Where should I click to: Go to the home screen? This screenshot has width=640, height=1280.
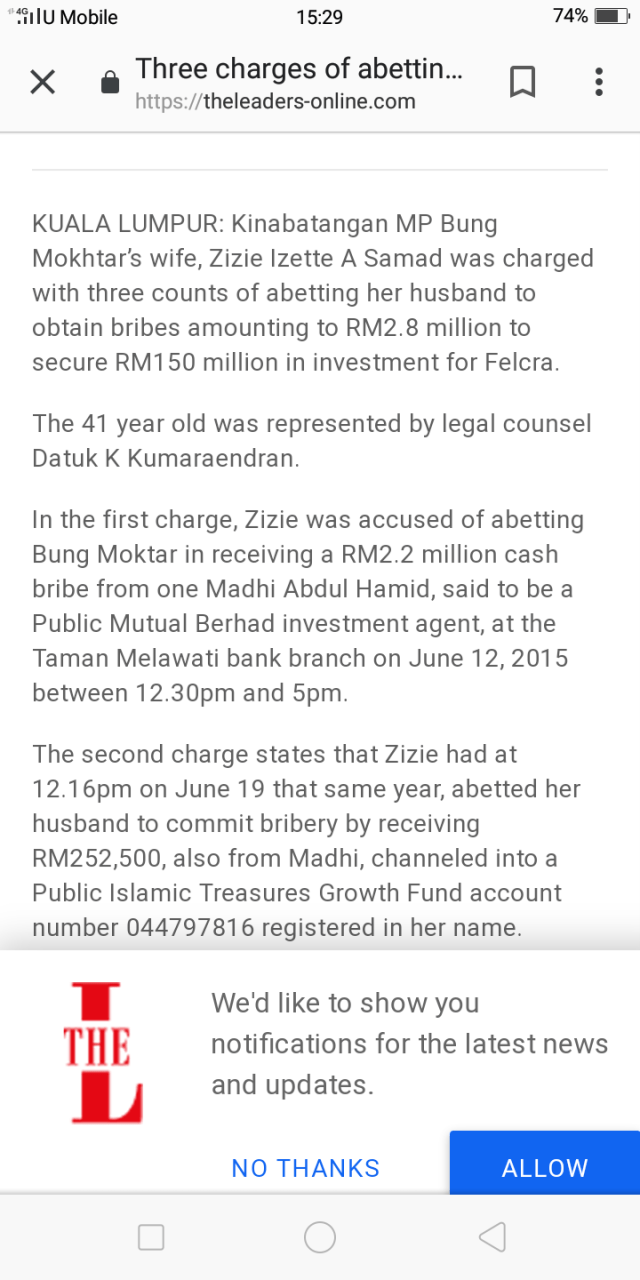point(320,1238)
